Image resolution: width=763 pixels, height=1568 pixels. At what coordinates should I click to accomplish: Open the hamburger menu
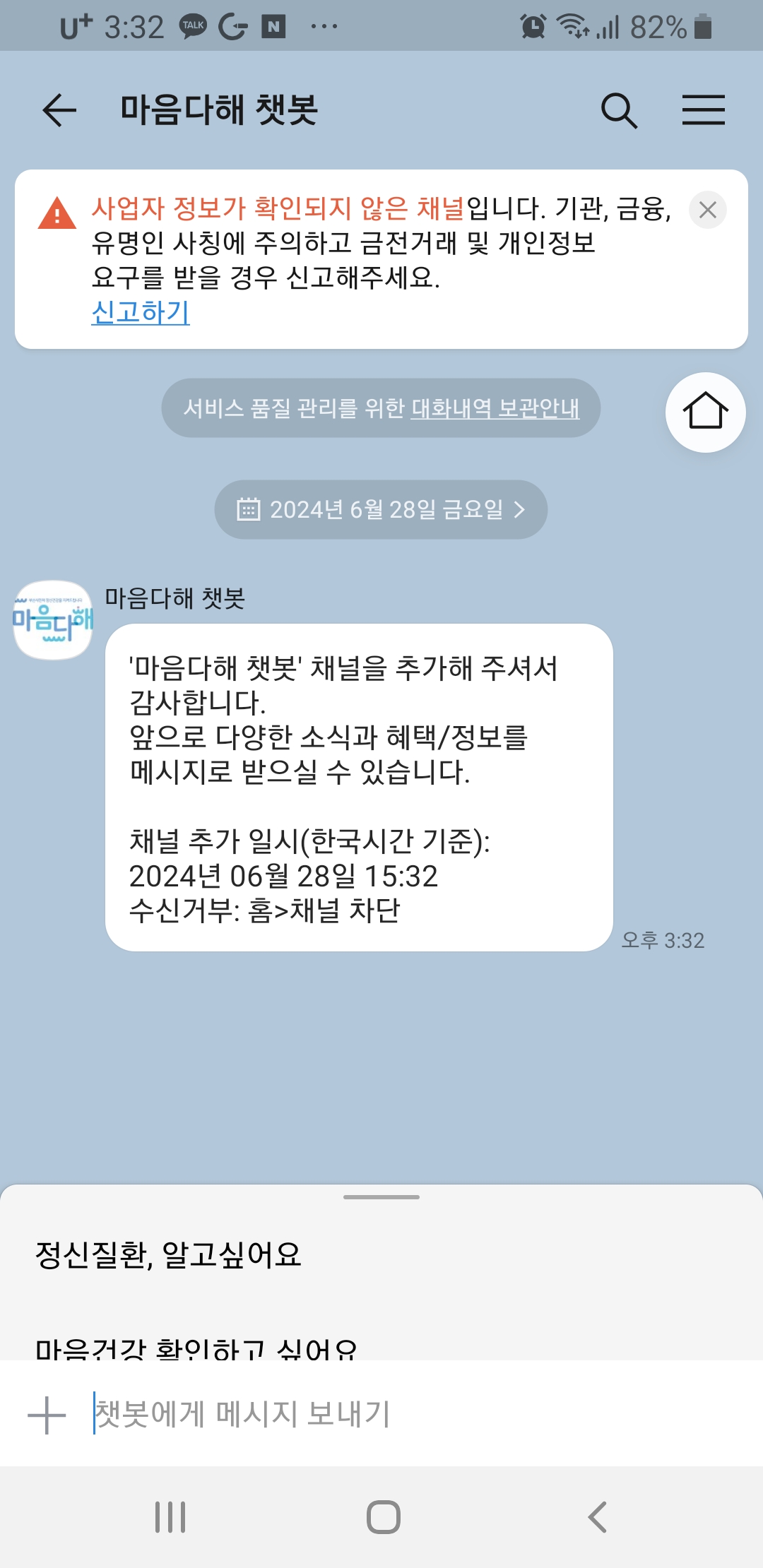click(x=703, y=110)
